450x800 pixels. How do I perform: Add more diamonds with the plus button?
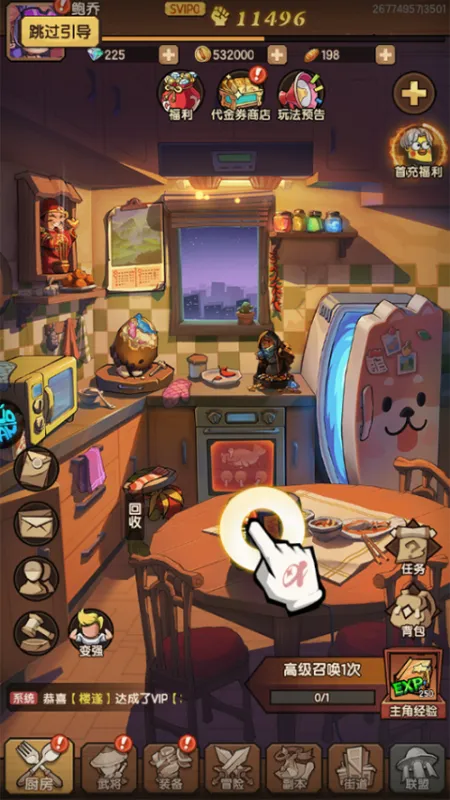tap(168, 55)
